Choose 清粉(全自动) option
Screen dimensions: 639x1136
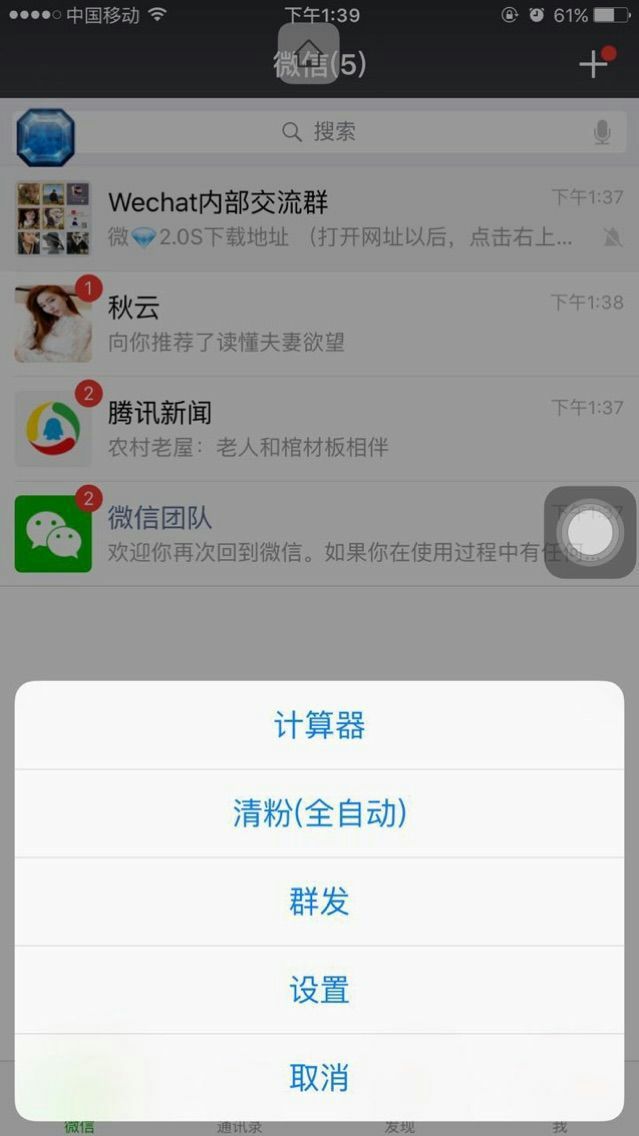point(319,814)
